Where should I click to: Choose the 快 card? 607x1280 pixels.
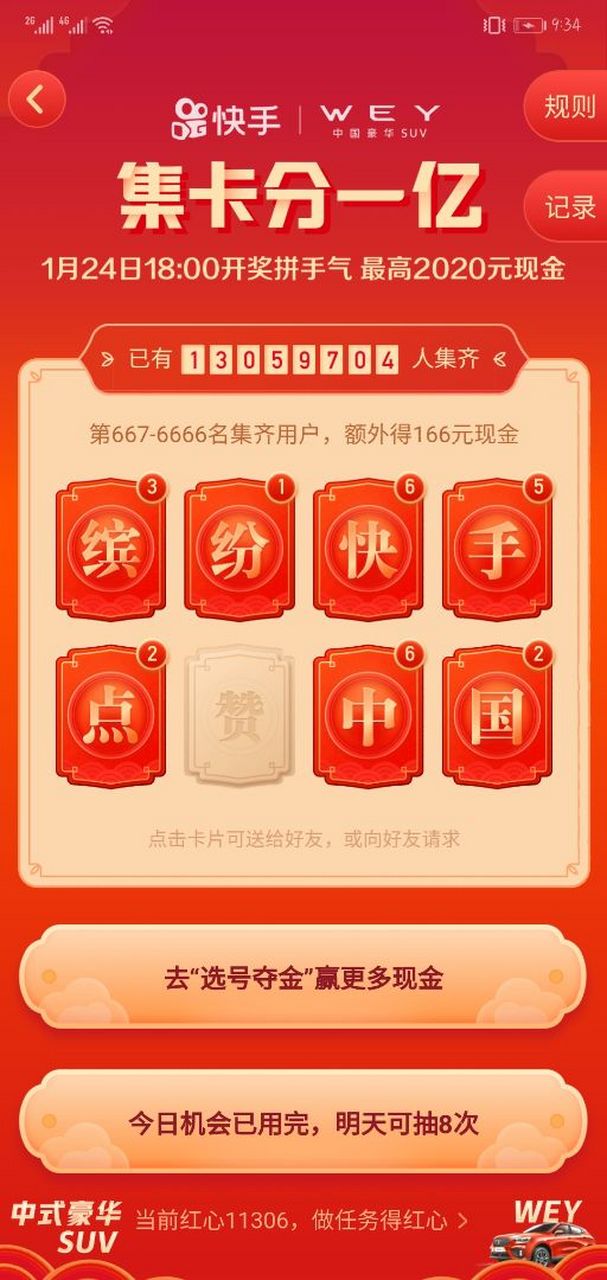coord(368,549)
